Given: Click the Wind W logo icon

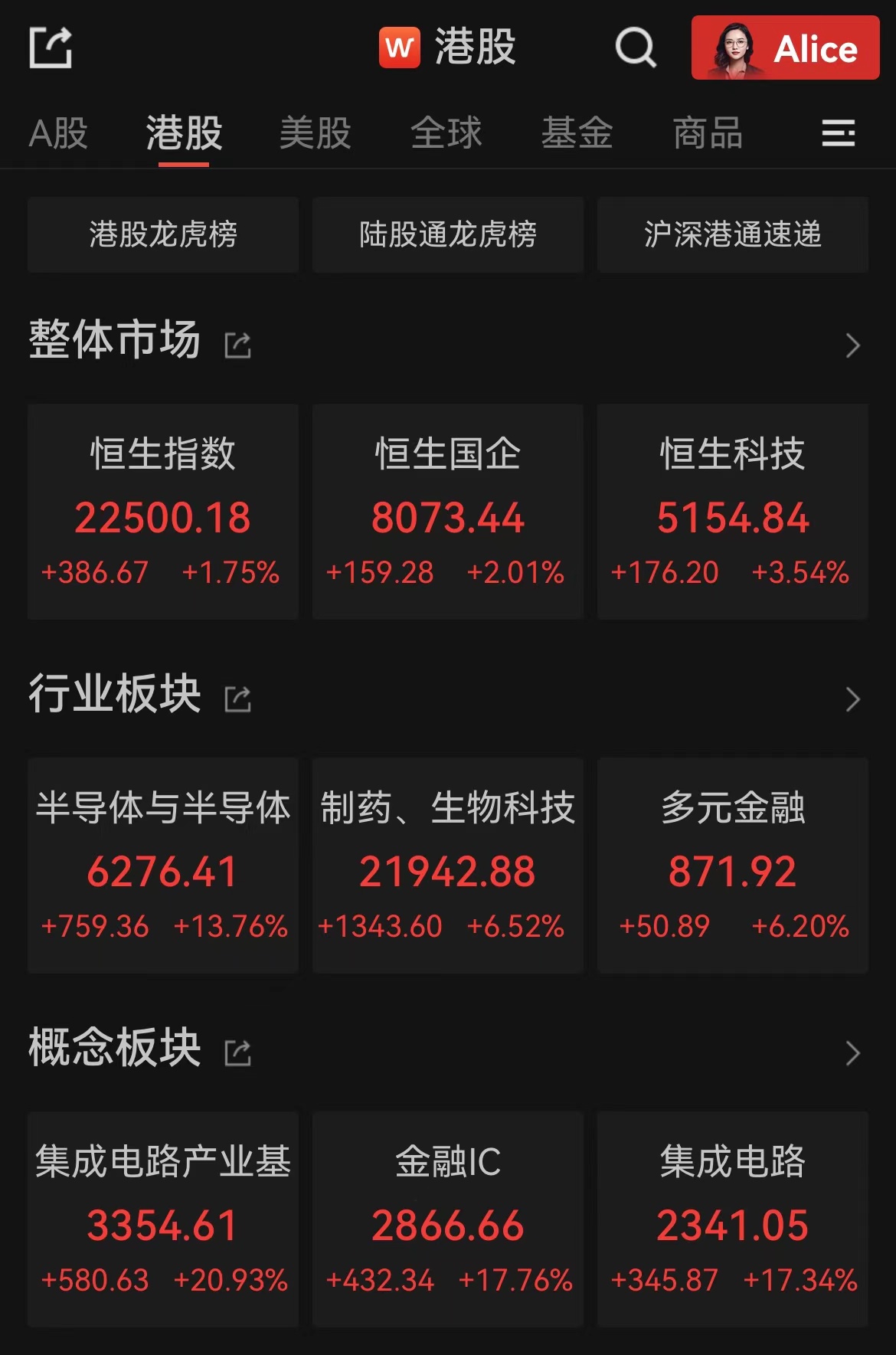Looking at the screenshot, I should pyautogui.click(x=401, y=47).
